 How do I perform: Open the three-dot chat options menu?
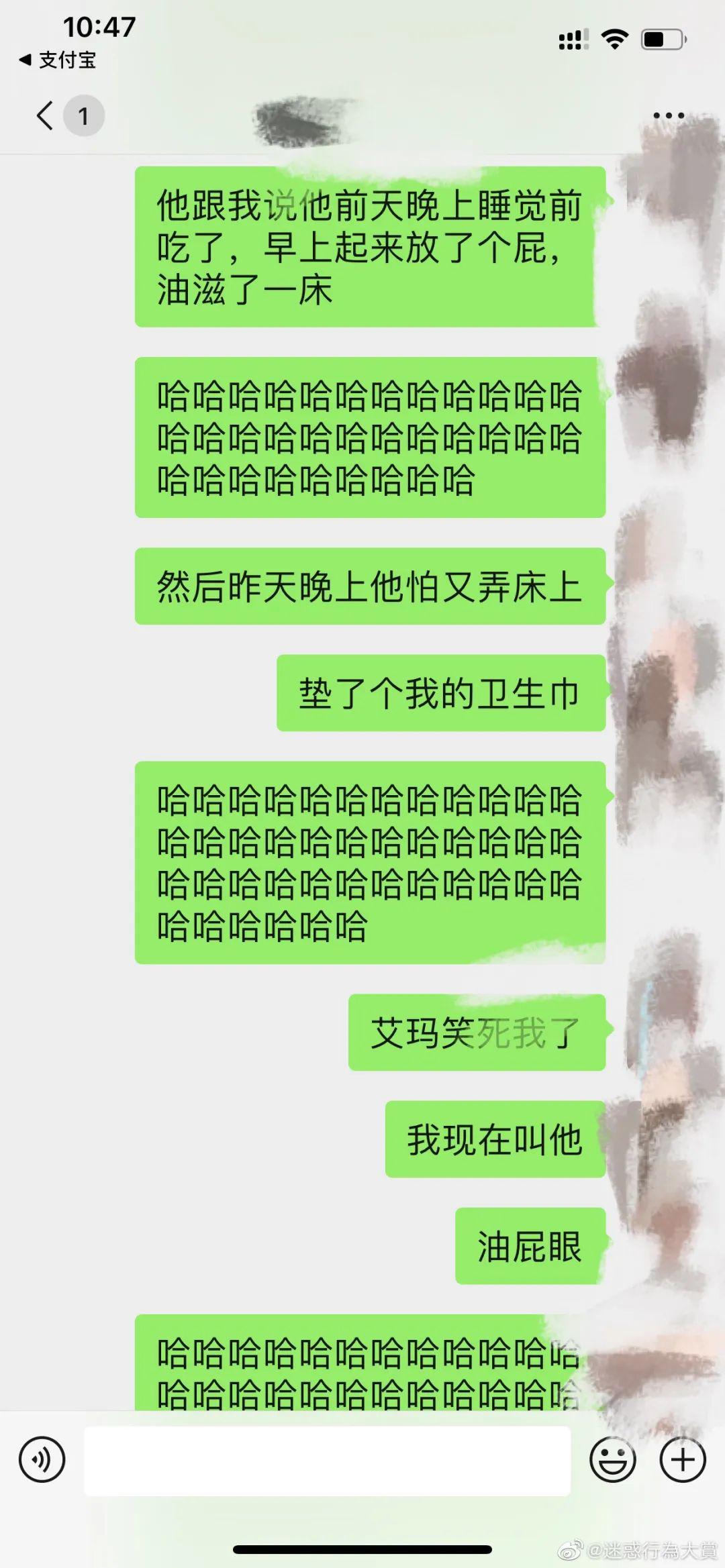point(669,115)
